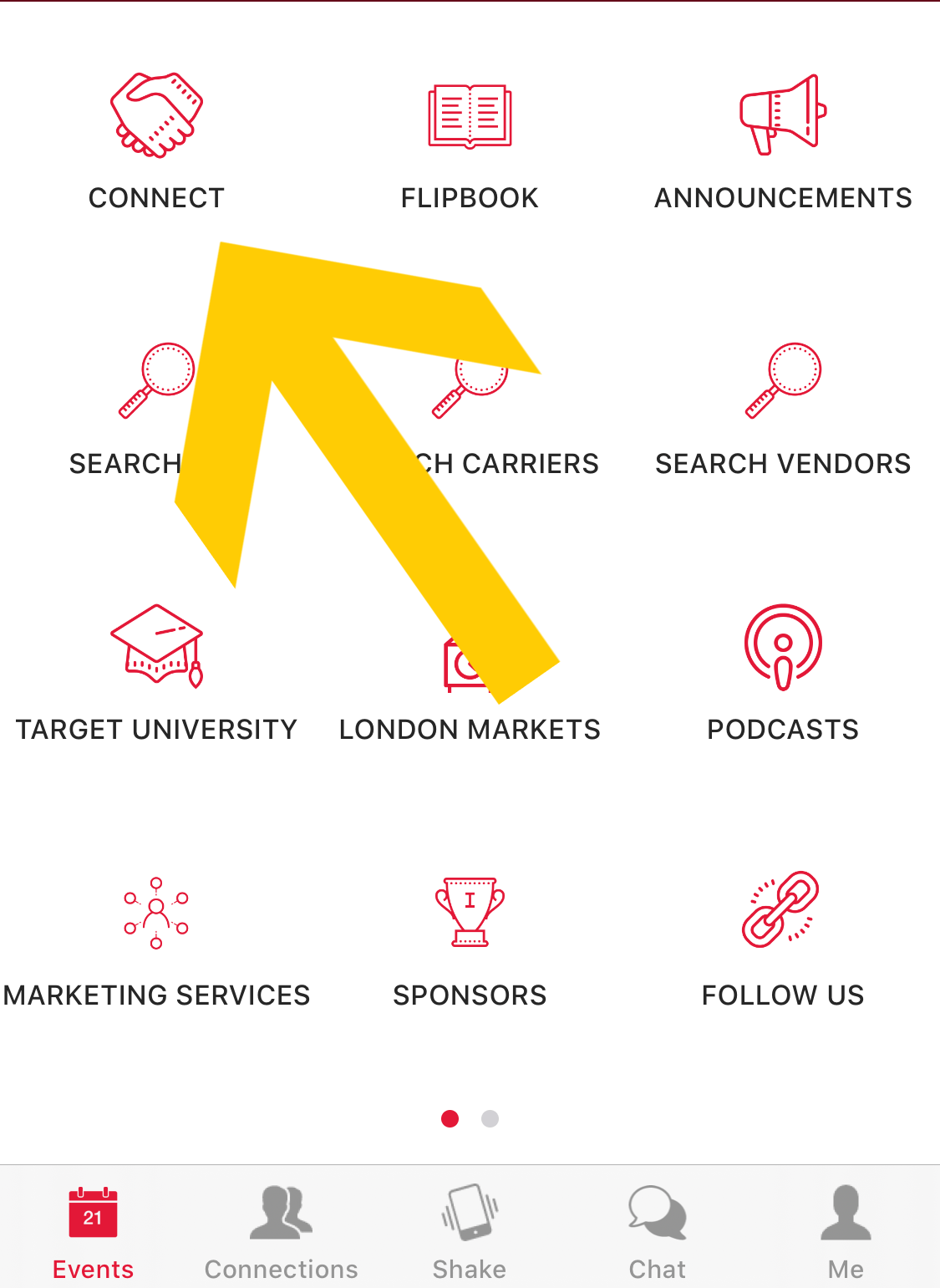Open London Markets

tap(470, 729)
